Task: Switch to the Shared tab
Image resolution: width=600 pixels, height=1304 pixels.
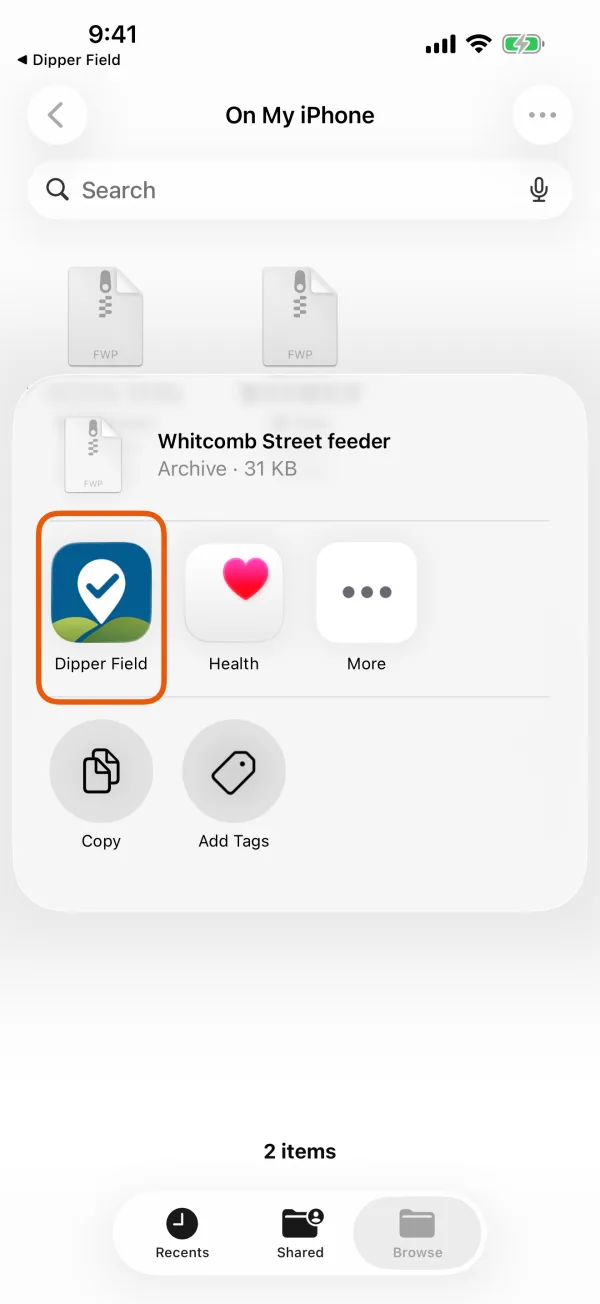Action: (301, 1233)
